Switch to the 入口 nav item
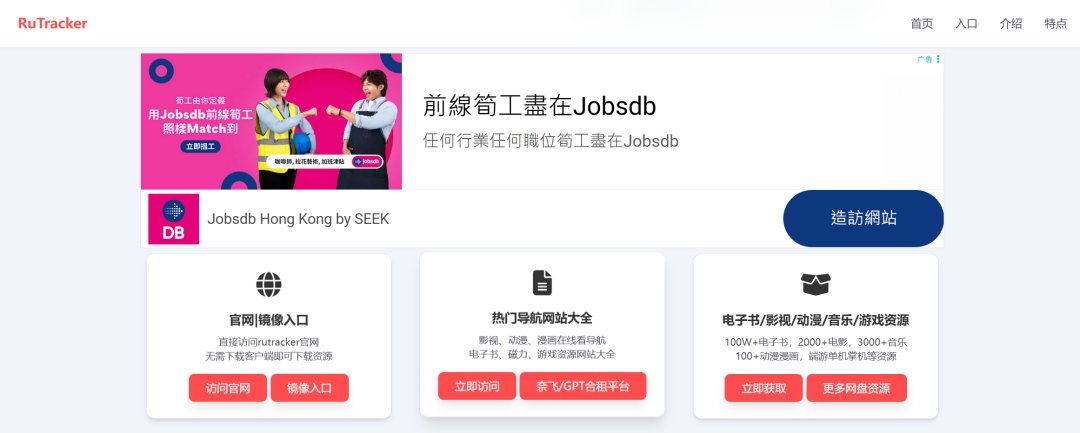The height and width of the screenshot is (433, 1080). [966, 24]
